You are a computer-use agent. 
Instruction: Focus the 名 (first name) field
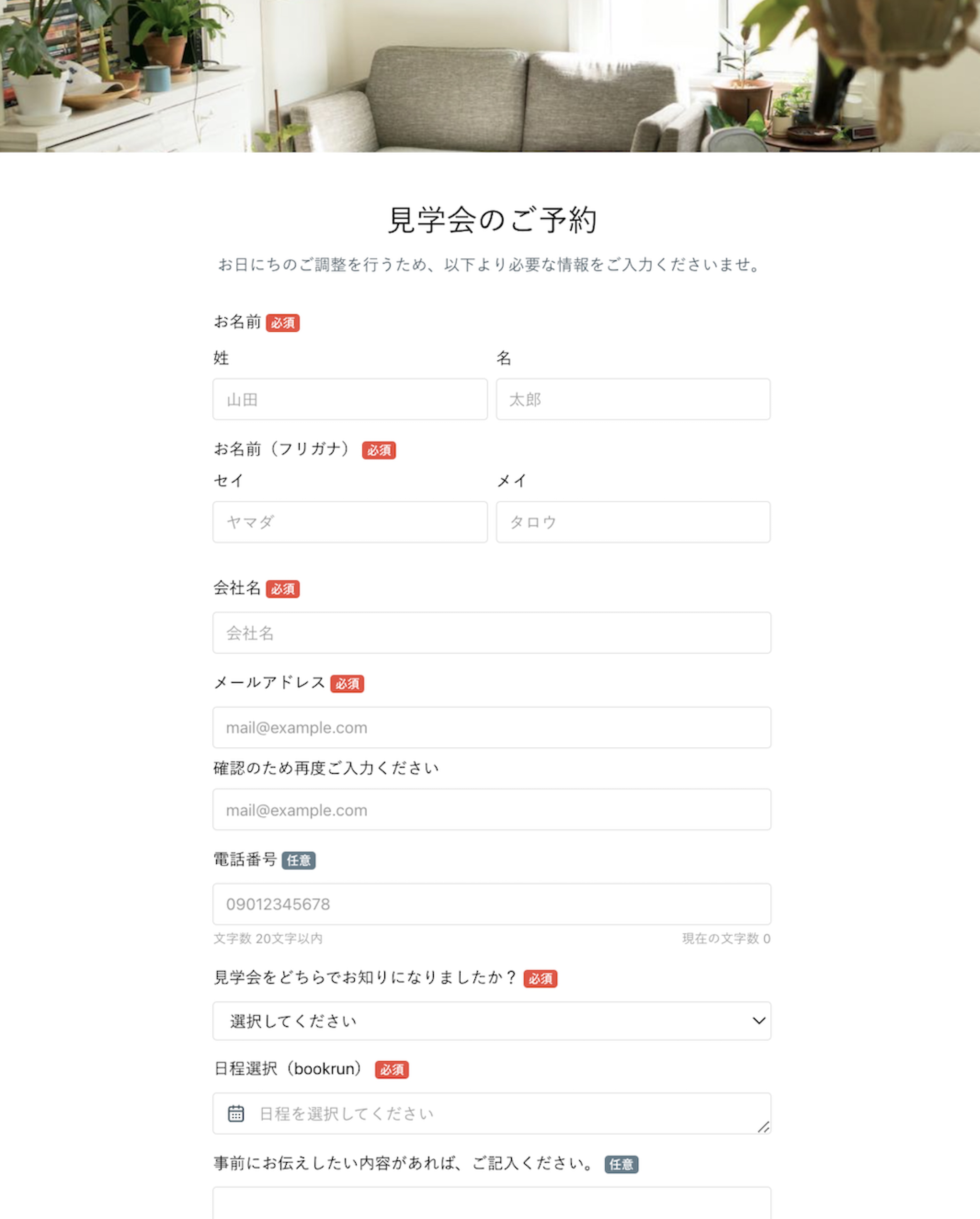633,399
